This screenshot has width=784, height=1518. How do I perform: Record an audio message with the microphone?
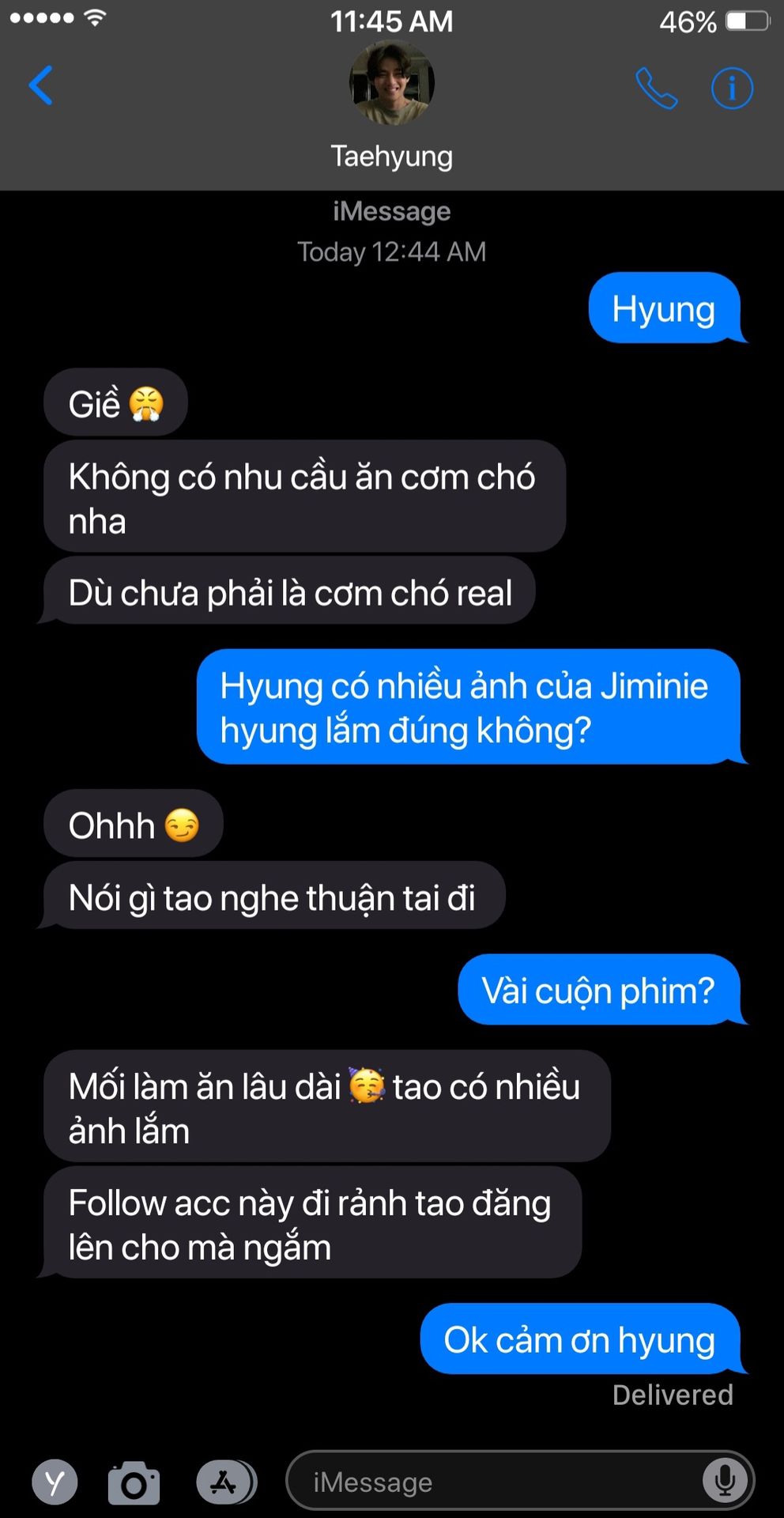click(x=724, y=1481)
